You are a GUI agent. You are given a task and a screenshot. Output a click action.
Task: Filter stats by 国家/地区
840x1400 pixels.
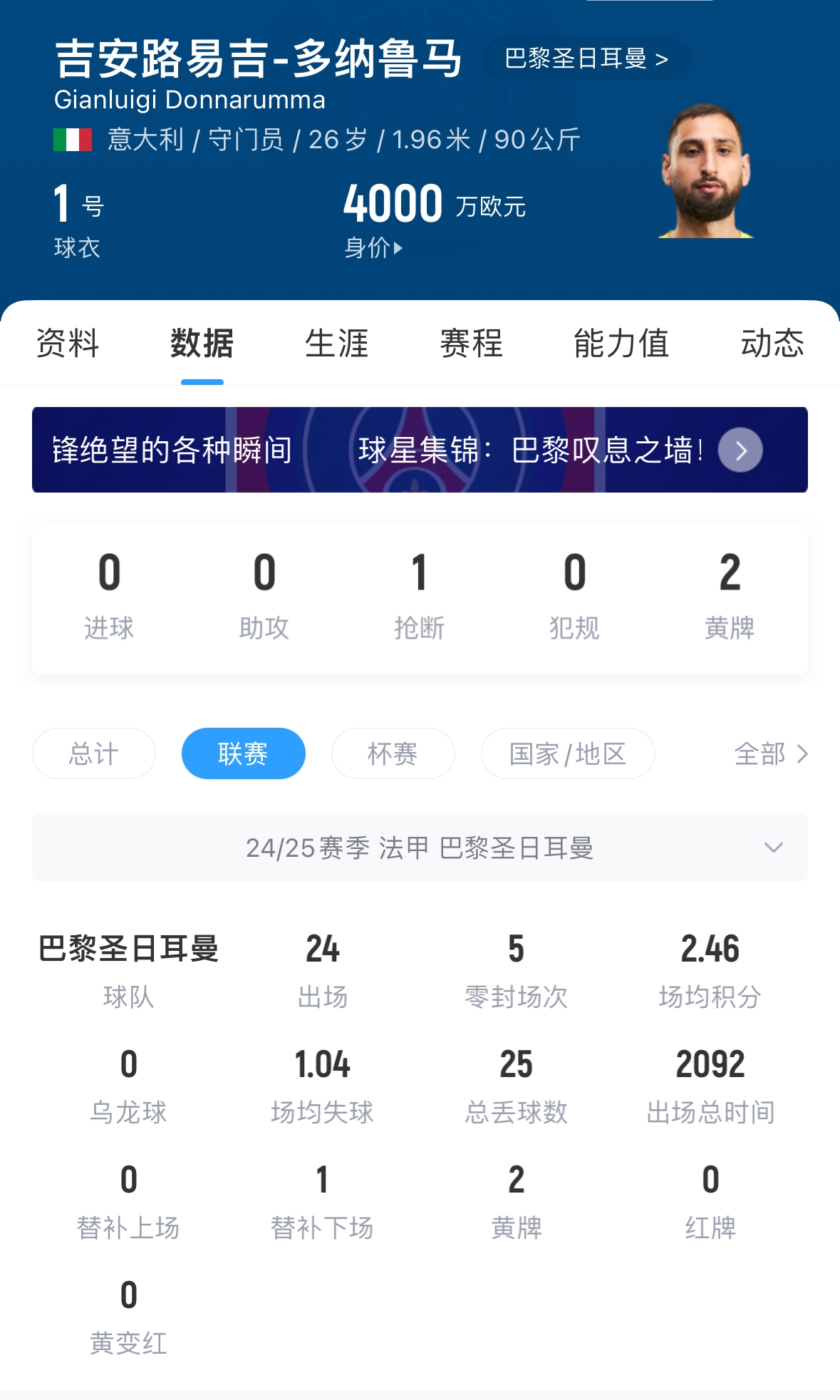[x=567, y=753]
